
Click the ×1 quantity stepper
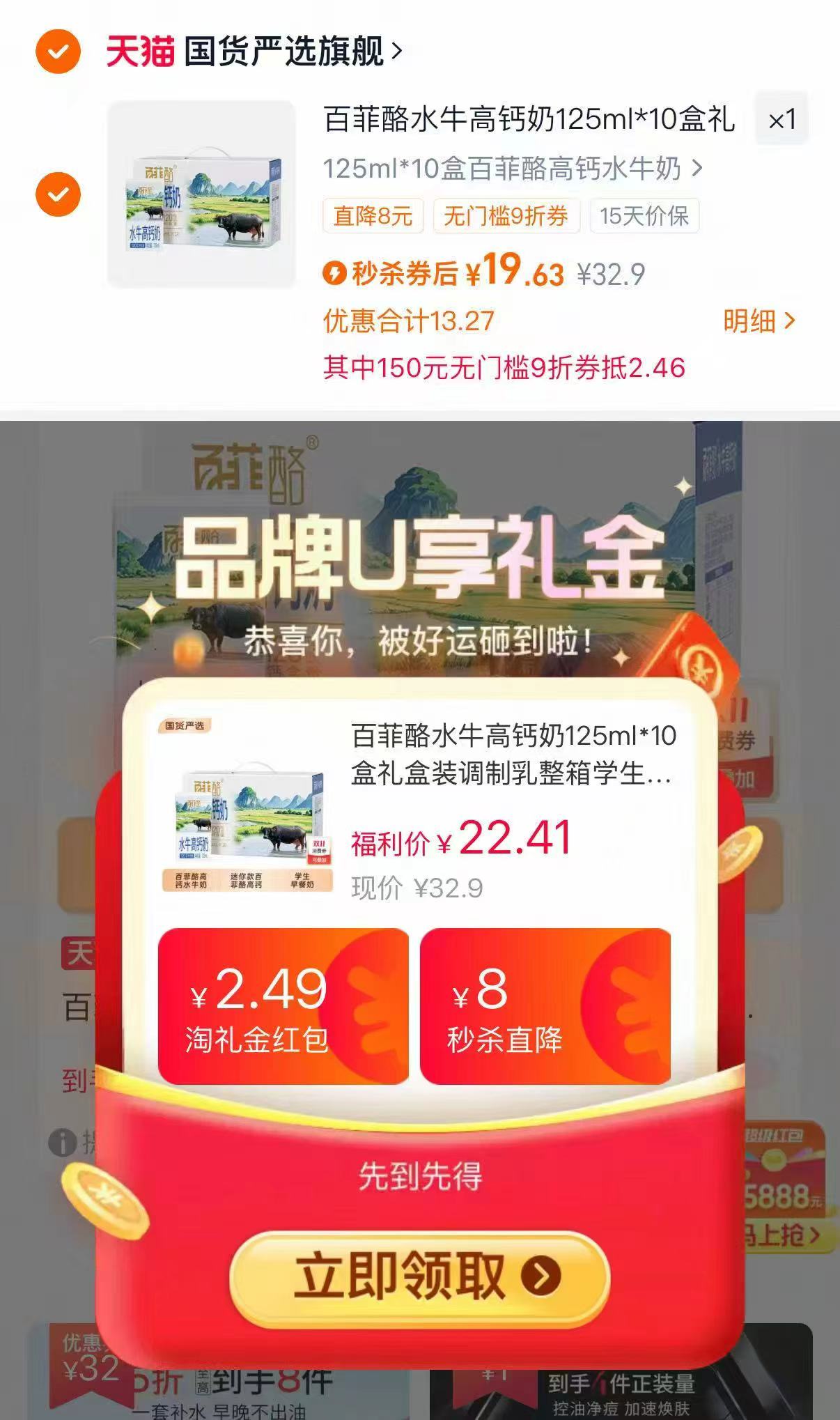pyautogui.click(x=780, y=120)
